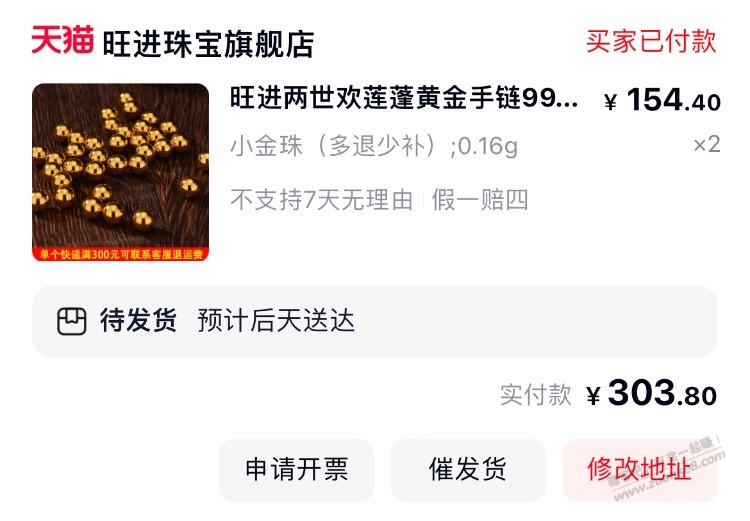The width and height of the screenshot is (750, 521).
Task: Tap the 申请开票 button
Action: click(296, 469)
